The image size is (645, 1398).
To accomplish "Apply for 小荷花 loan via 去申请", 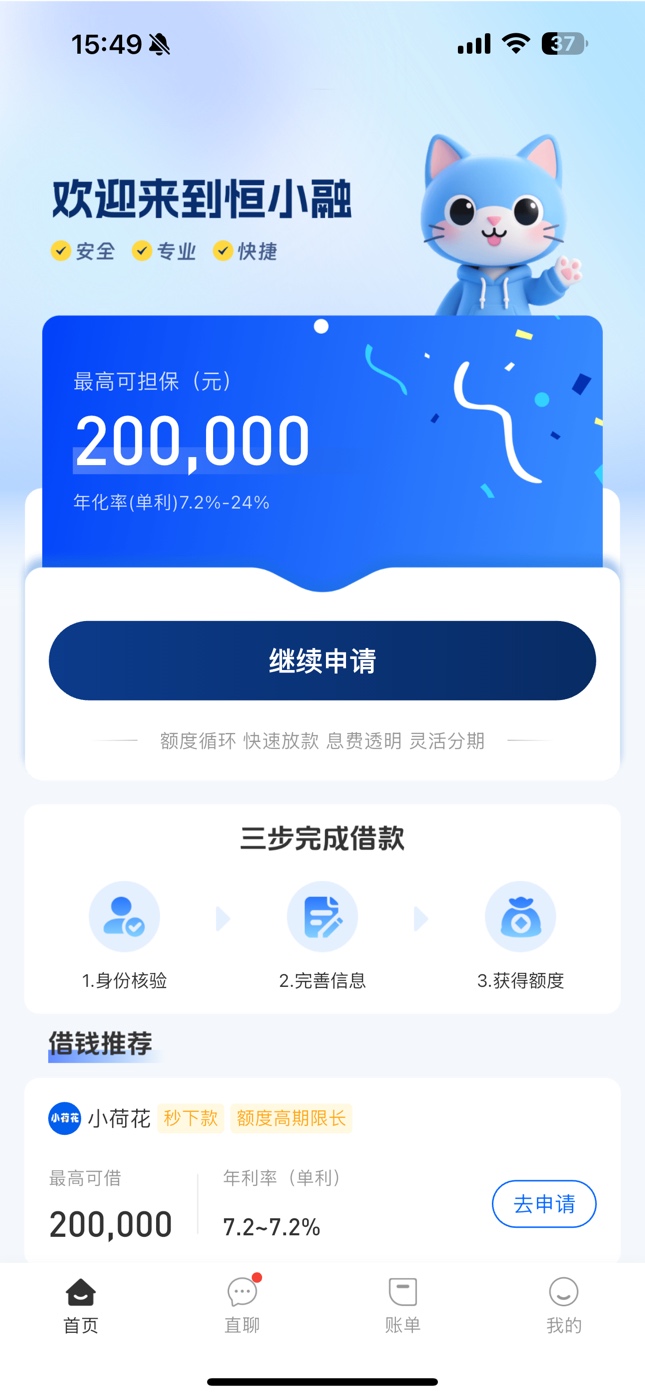I will [543, 1204].
